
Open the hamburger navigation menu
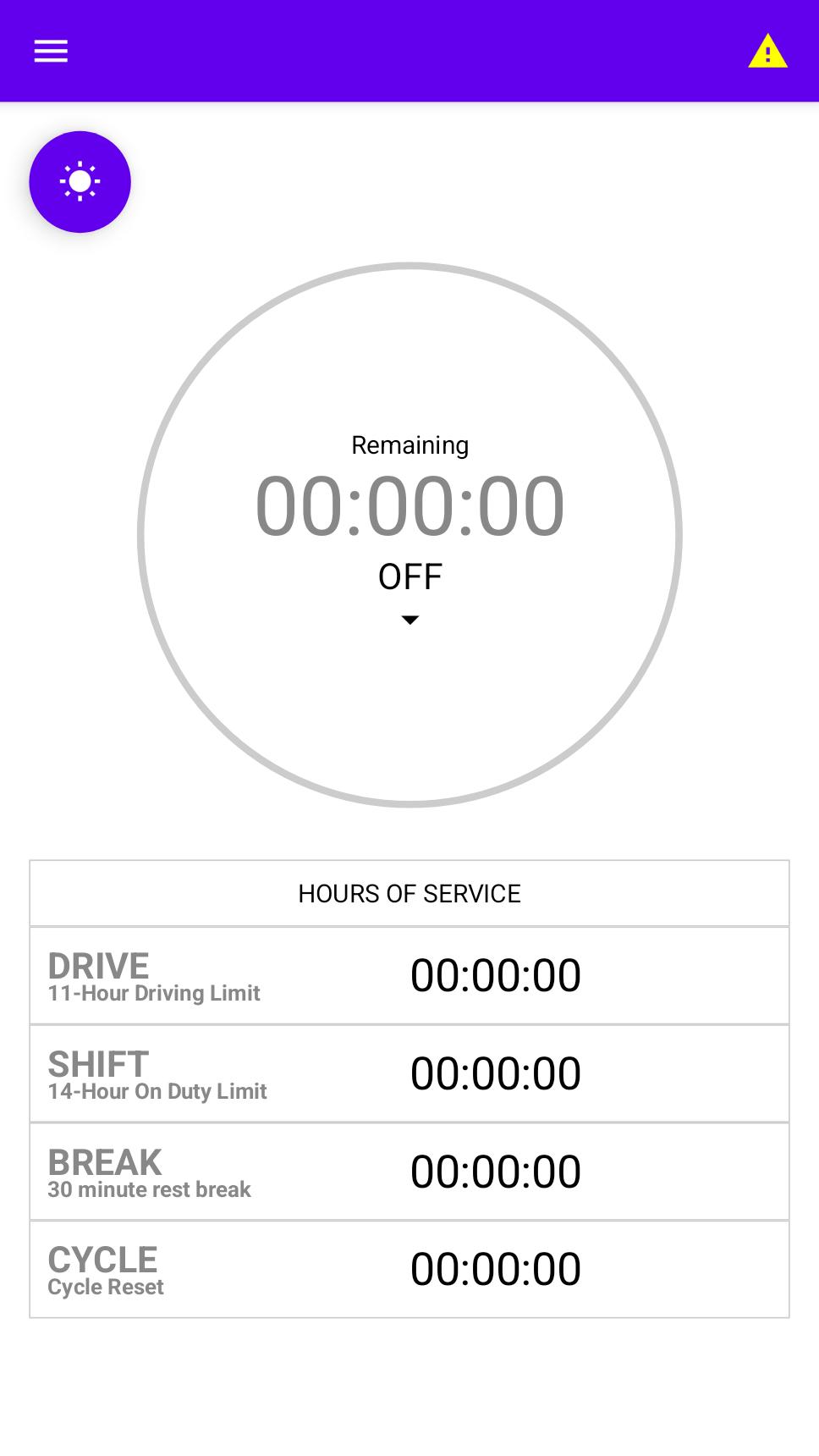coord(51,52)
